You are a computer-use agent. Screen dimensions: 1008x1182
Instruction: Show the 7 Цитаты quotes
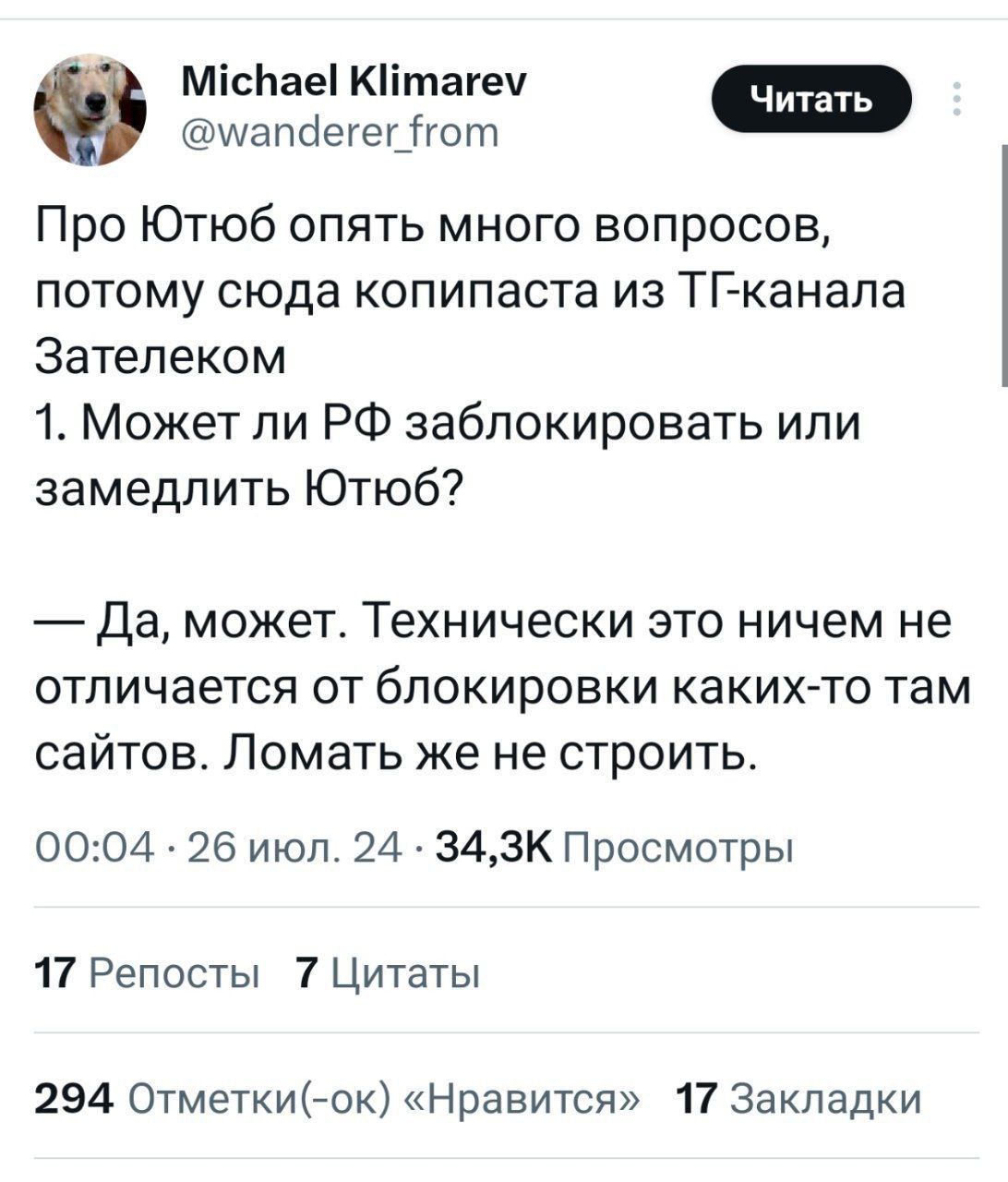pos(388,972)
